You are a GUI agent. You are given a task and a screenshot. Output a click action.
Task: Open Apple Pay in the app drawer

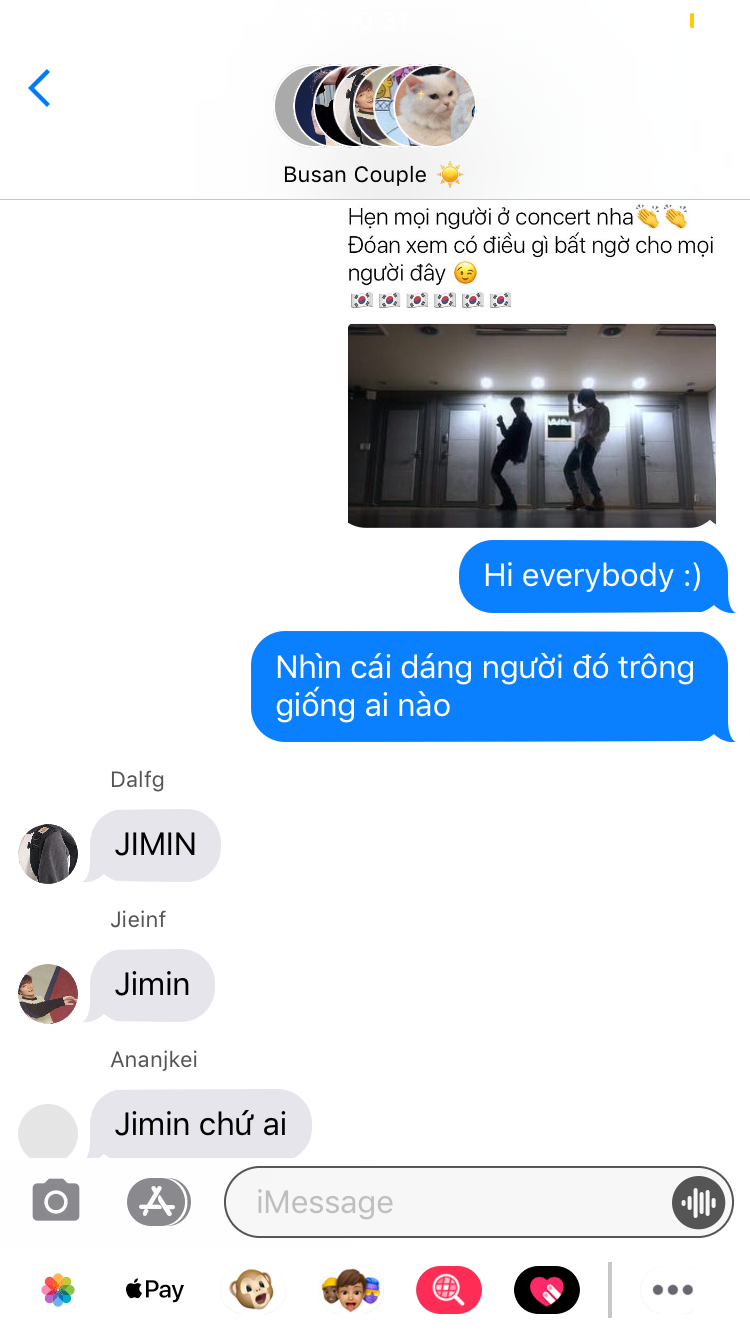tap(154, 1290)
